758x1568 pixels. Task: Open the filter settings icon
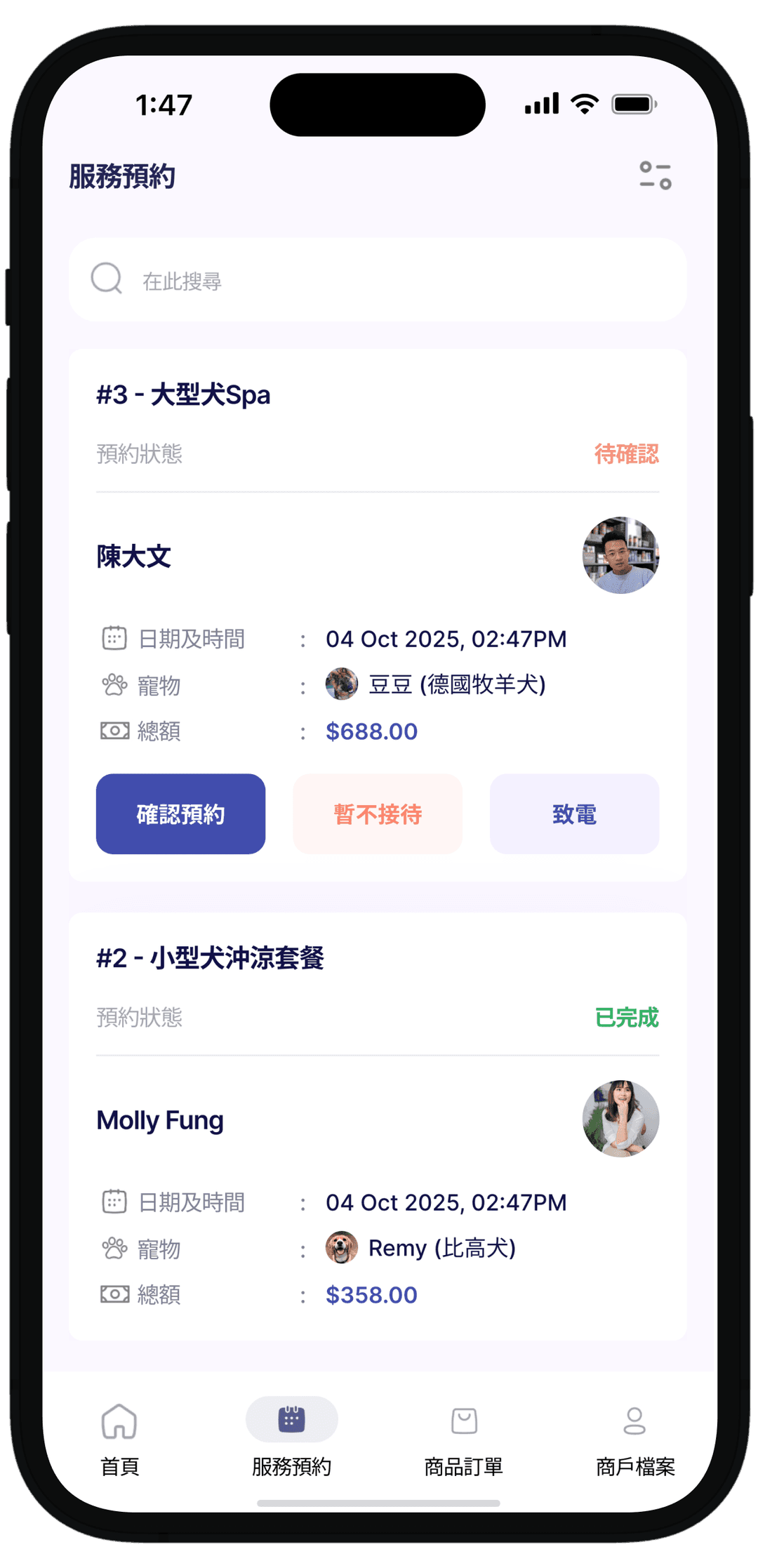tap(656, 175)
